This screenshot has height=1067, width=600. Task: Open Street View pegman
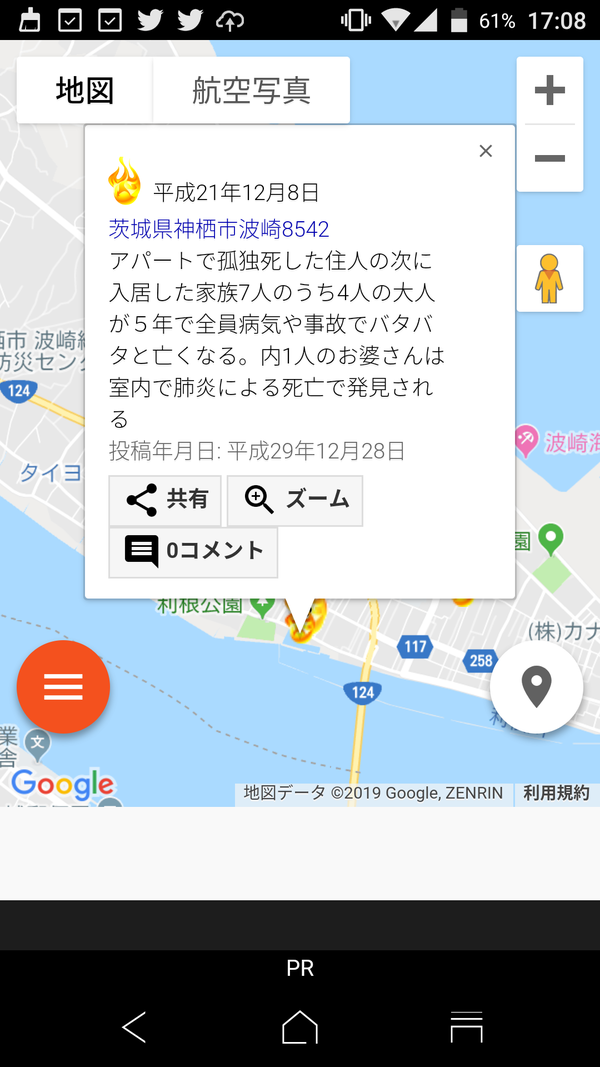click(x=549, y=278)
